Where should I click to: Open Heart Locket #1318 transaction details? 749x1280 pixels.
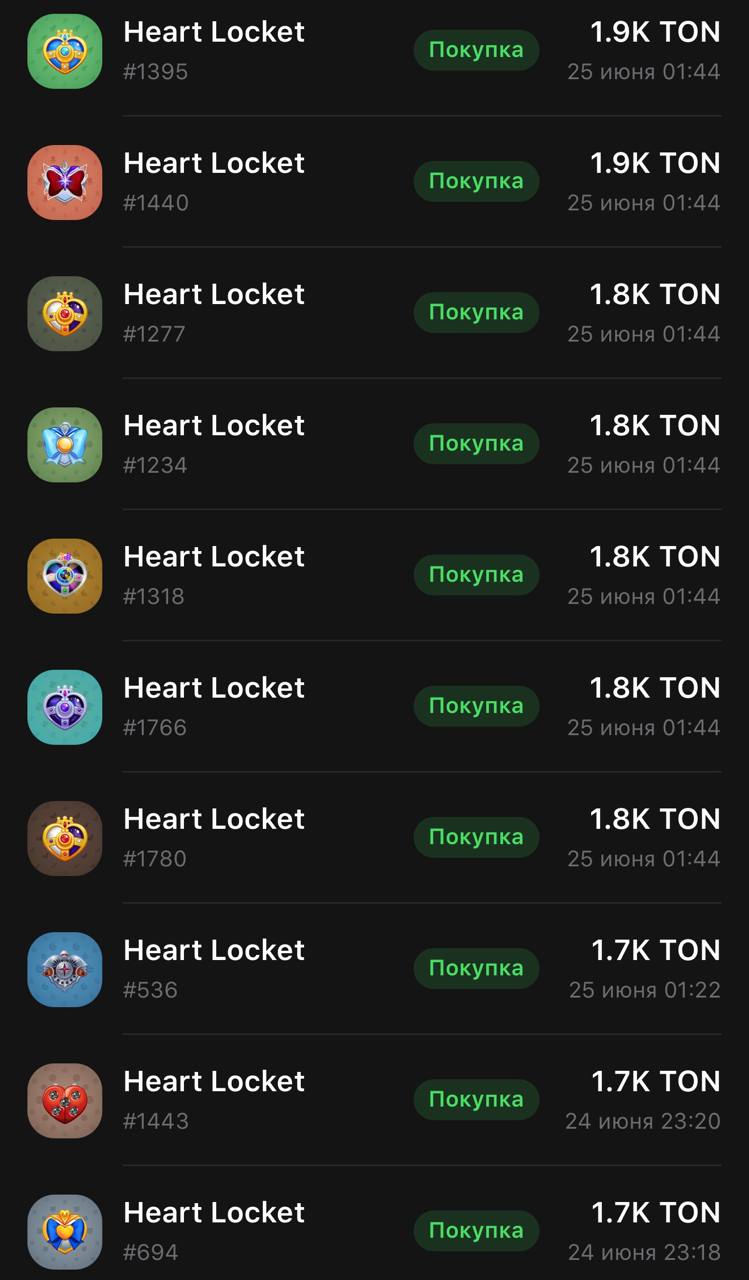coord(374,574)
